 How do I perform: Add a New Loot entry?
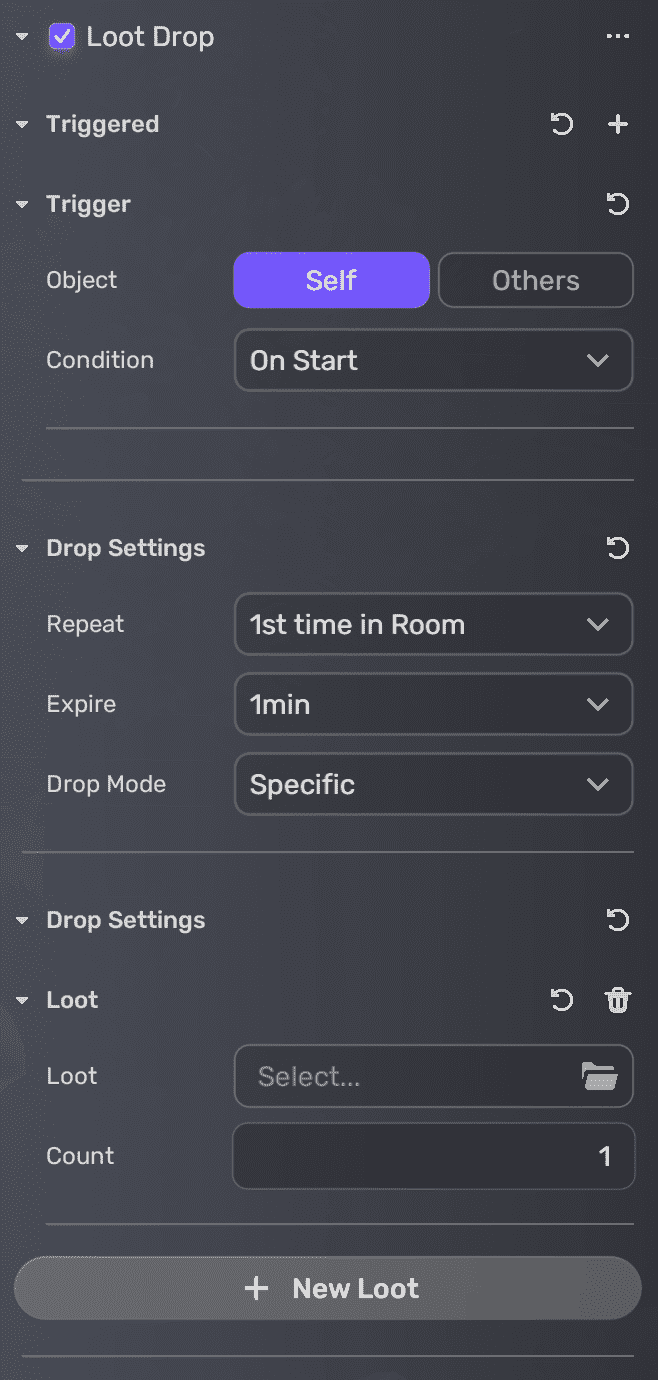pos(328,1289)
